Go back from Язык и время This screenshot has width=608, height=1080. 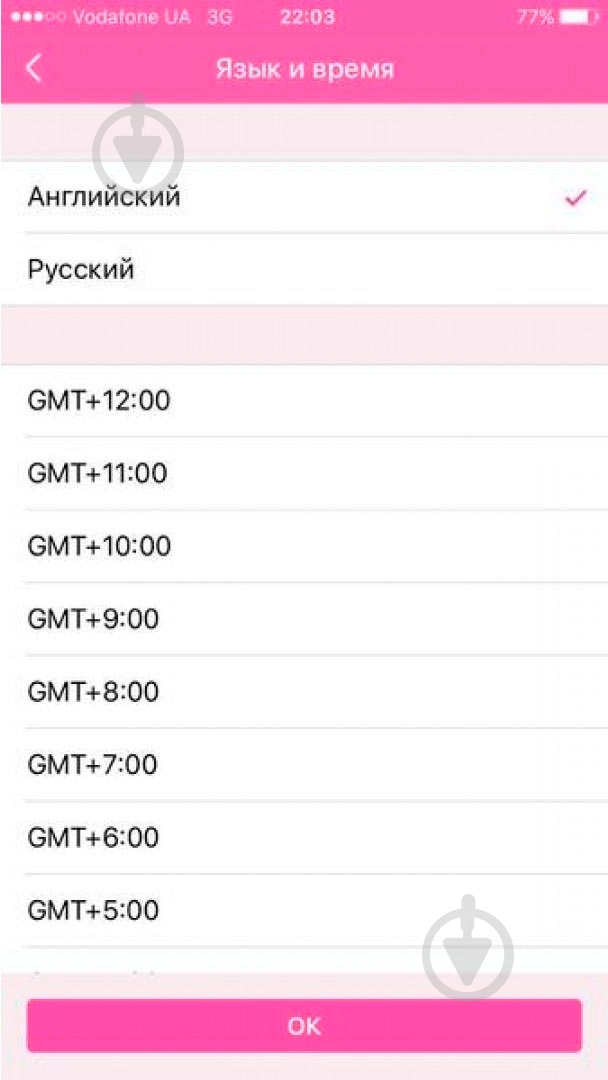click(34, 68)
